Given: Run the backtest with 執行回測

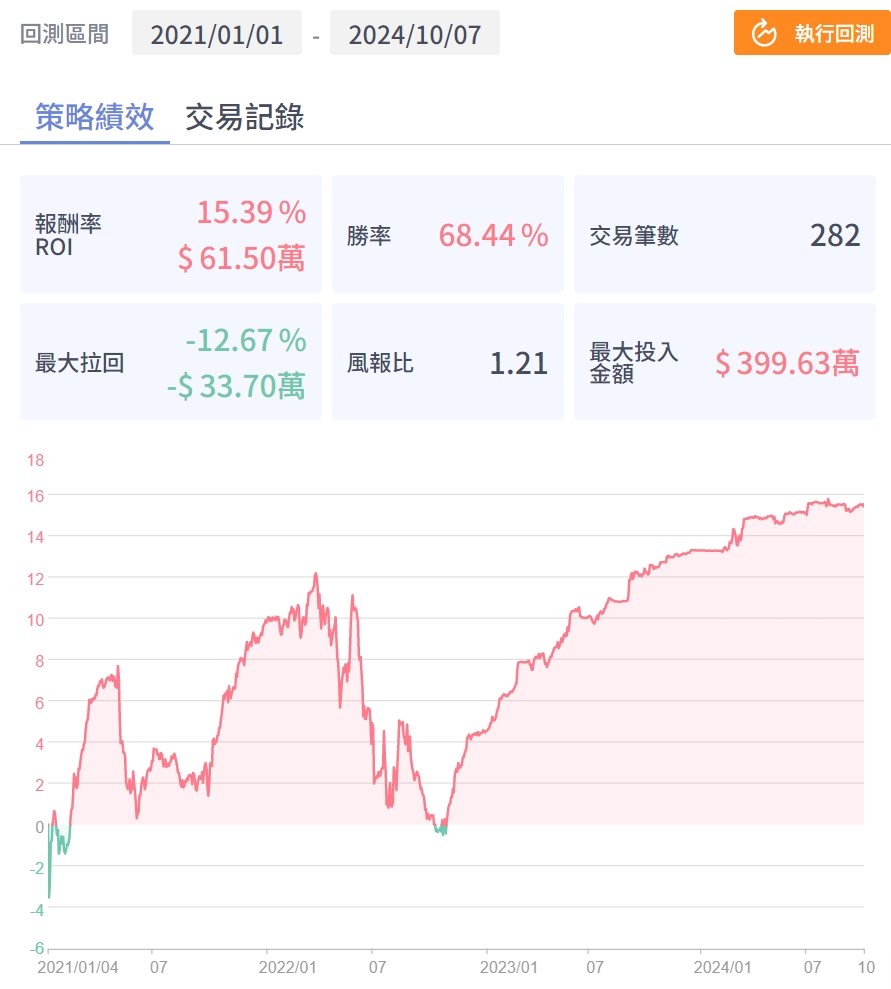Looking at the screenshot, I should tap(811, 33).
